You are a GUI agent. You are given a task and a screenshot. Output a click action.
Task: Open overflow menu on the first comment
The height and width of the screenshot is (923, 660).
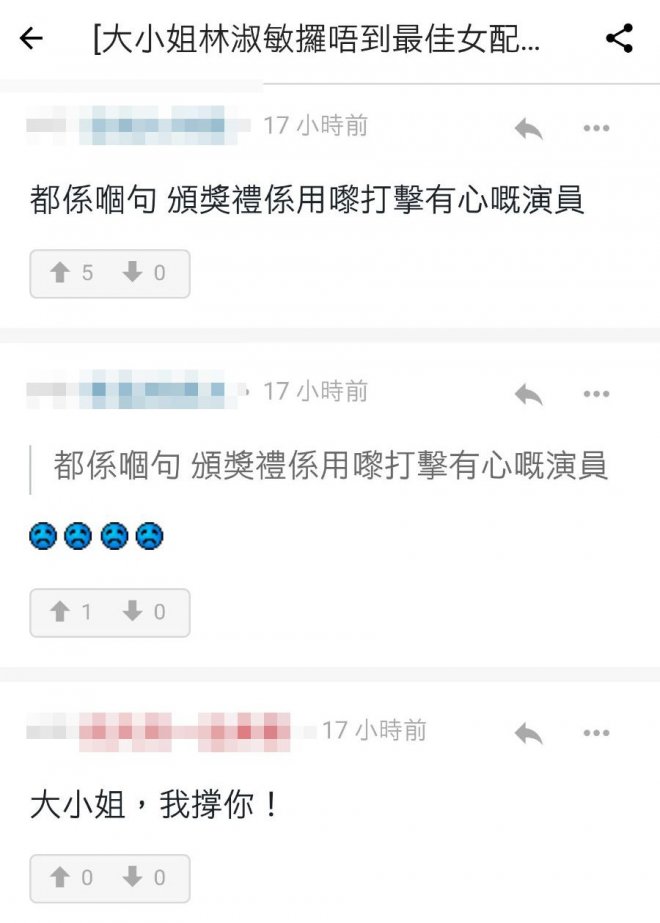coord(596,128)
